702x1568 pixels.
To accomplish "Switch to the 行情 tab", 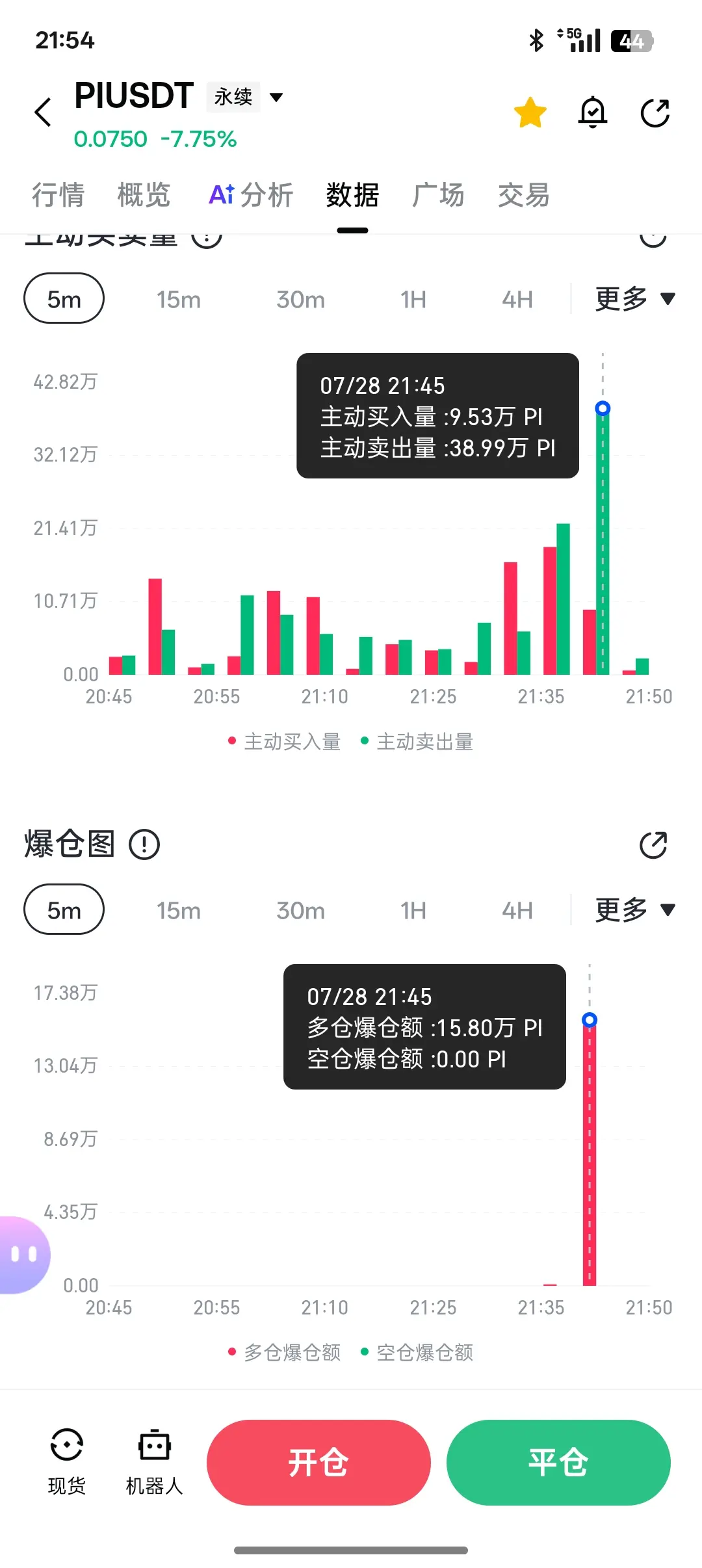I will point(58,195).
